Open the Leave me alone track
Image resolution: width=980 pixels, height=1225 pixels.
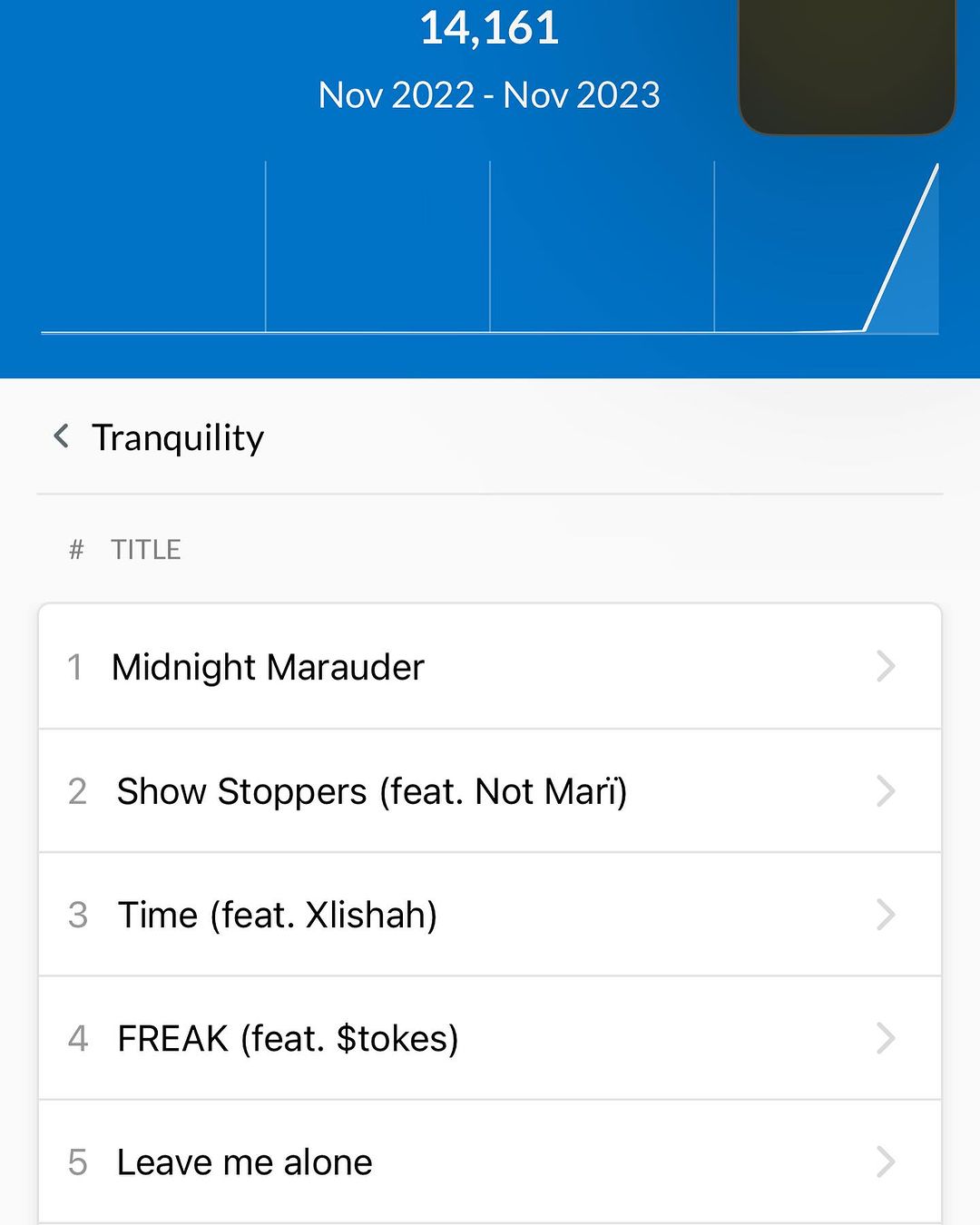point(489,1161)
